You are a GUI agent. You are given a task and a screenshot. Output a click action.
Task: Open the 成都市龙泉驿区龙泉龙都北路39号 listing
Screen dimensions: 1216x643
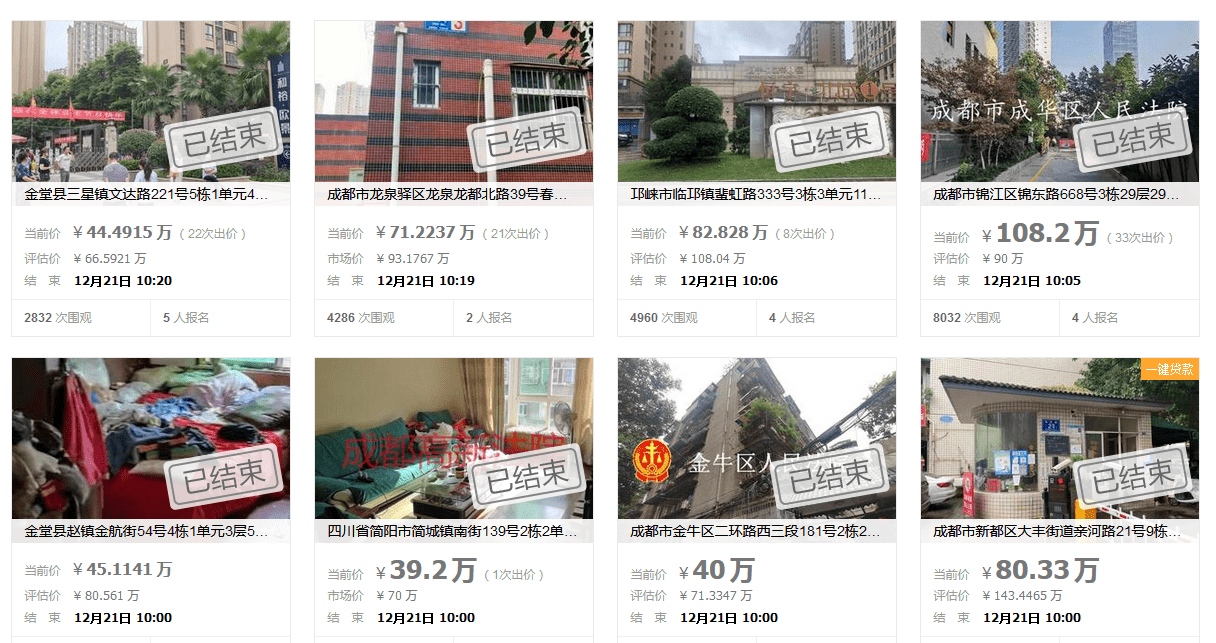(x=448, y=195)
